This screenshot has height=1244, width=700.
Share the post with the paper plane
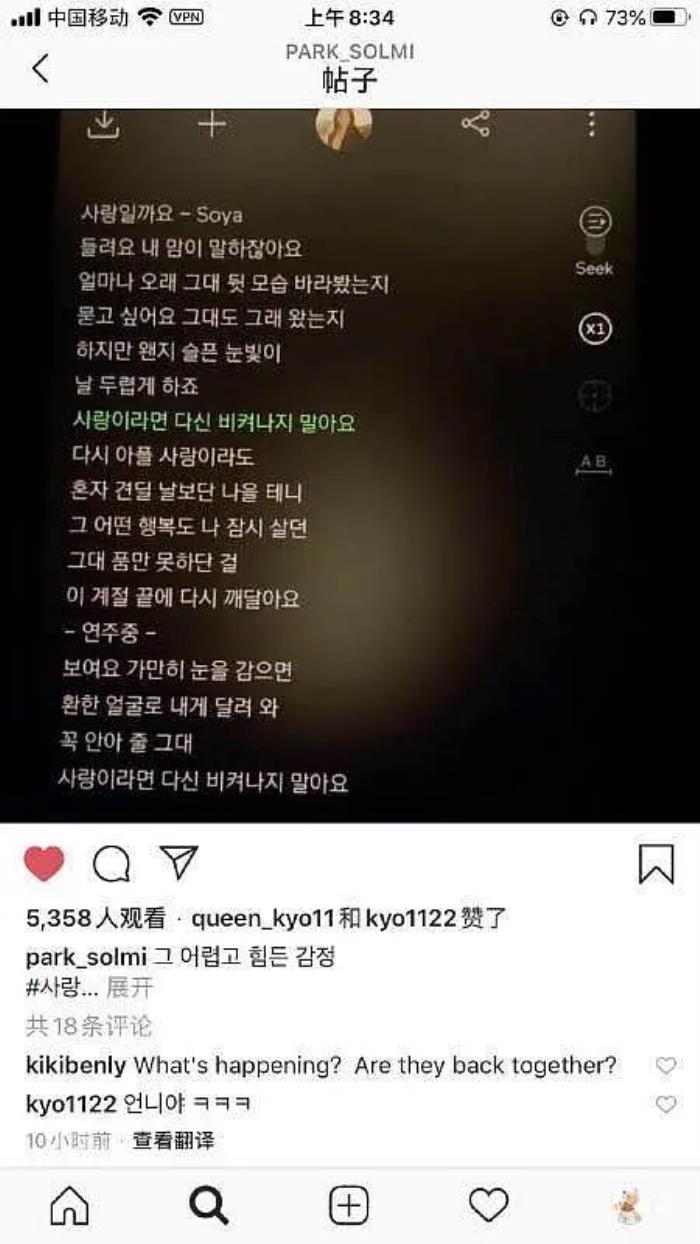[x=179, y=862]
